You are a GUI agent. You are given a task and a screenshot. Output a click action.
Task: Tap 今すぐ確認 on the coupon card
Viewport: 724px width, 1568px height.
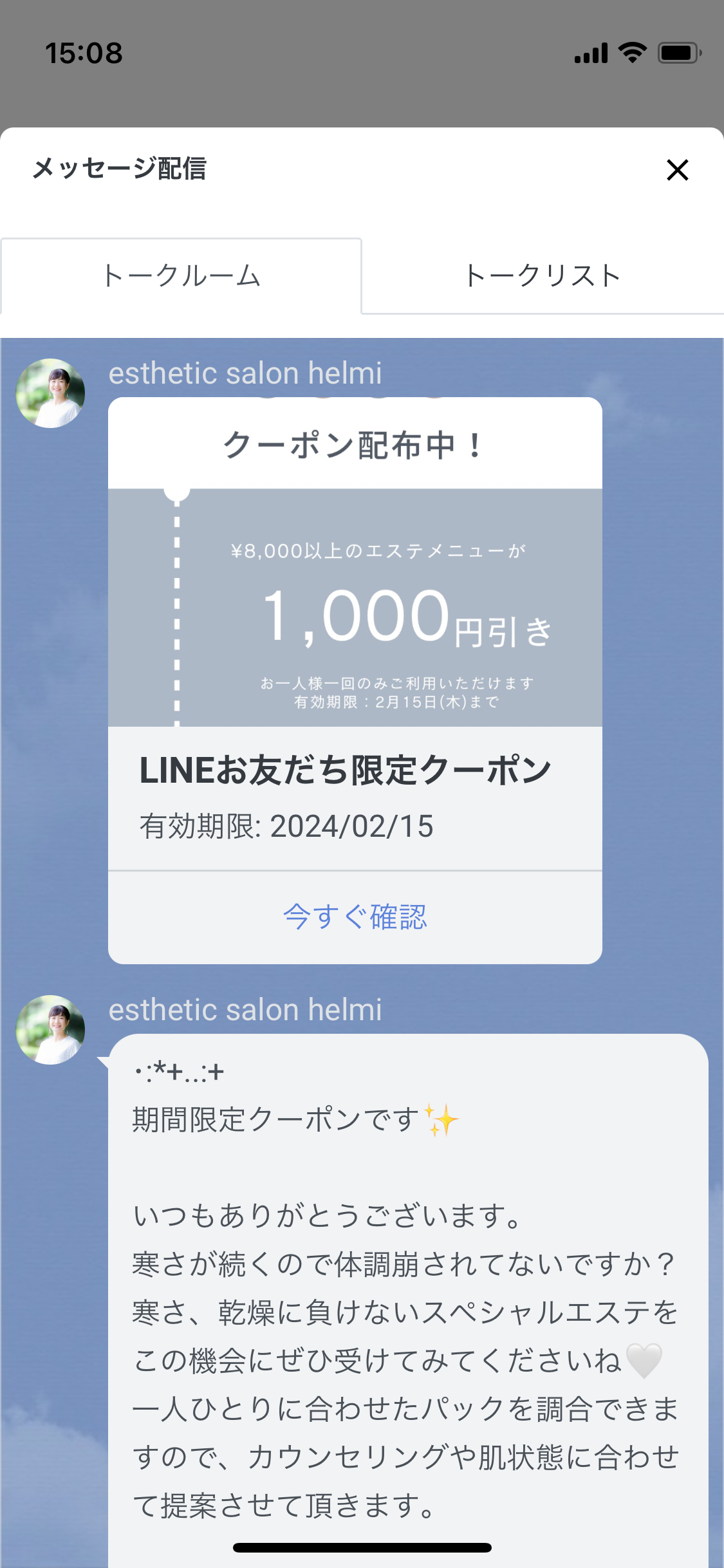click(x=355, y=917)
